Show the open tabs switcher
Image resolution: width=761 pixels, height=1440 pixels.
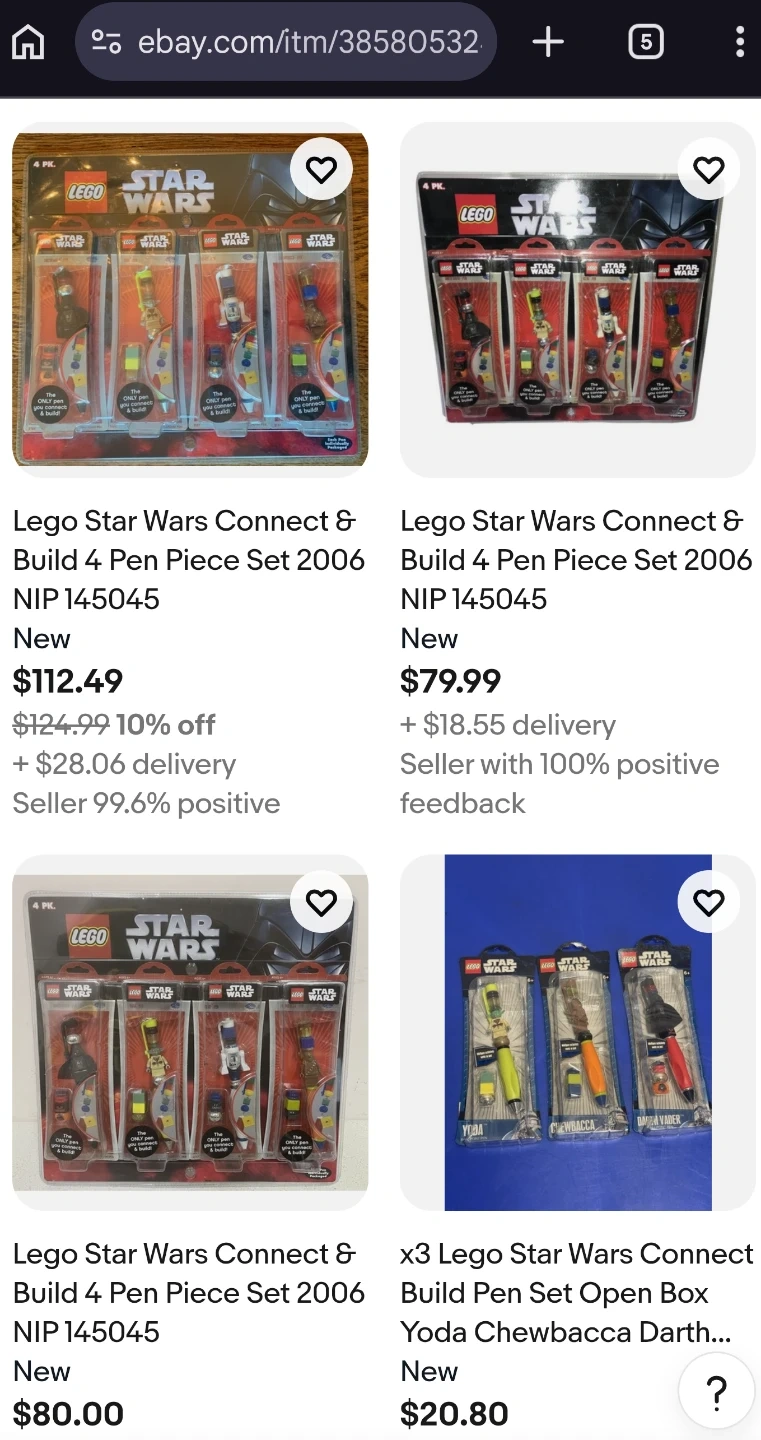(645, 42)
